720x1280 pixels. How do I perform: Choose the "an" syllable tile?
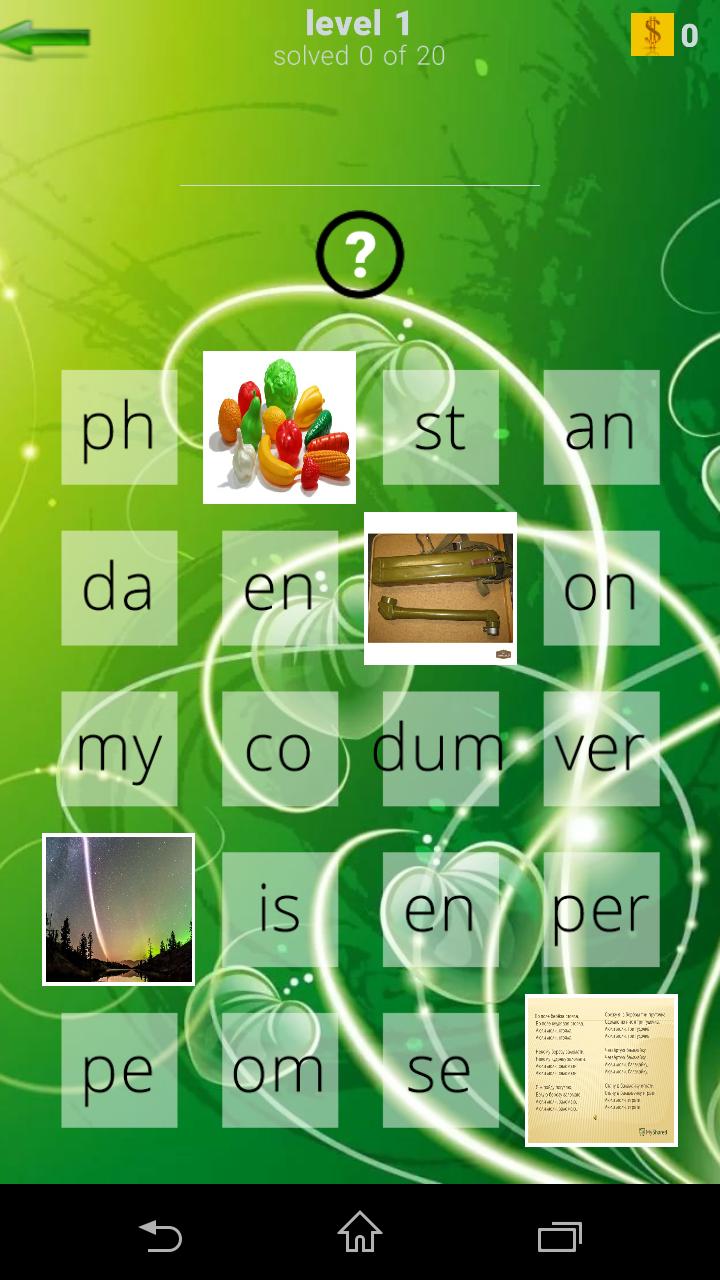click(x=601, y=428)
